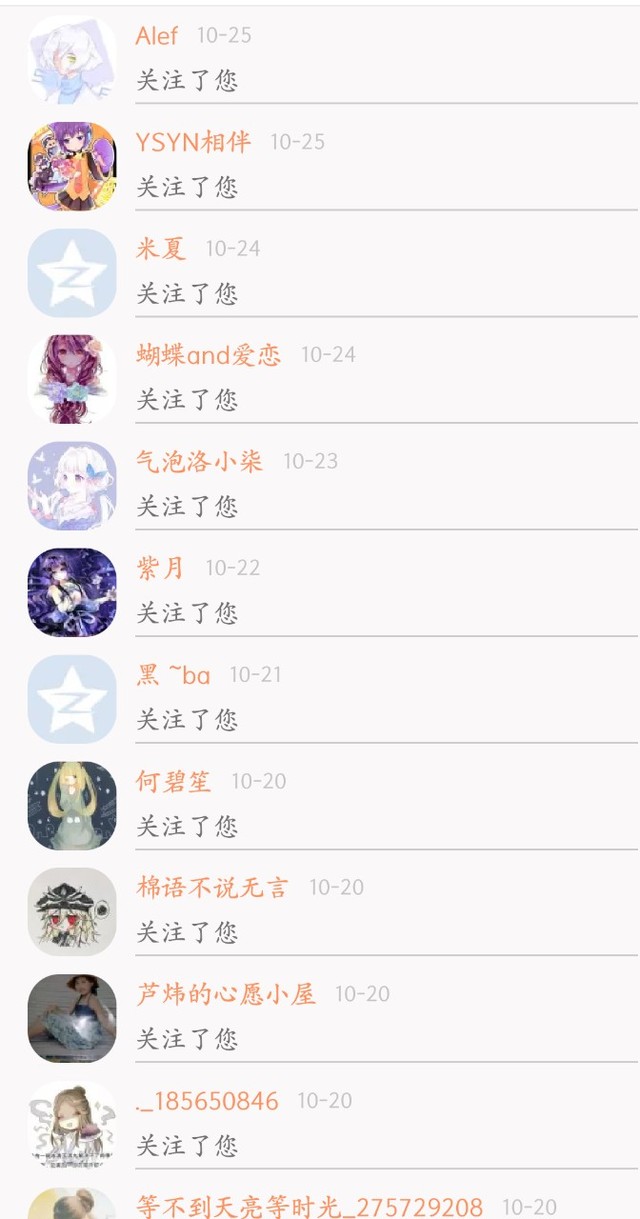
Task: Open Alef's follow notification
Action: tap(320, 57)
